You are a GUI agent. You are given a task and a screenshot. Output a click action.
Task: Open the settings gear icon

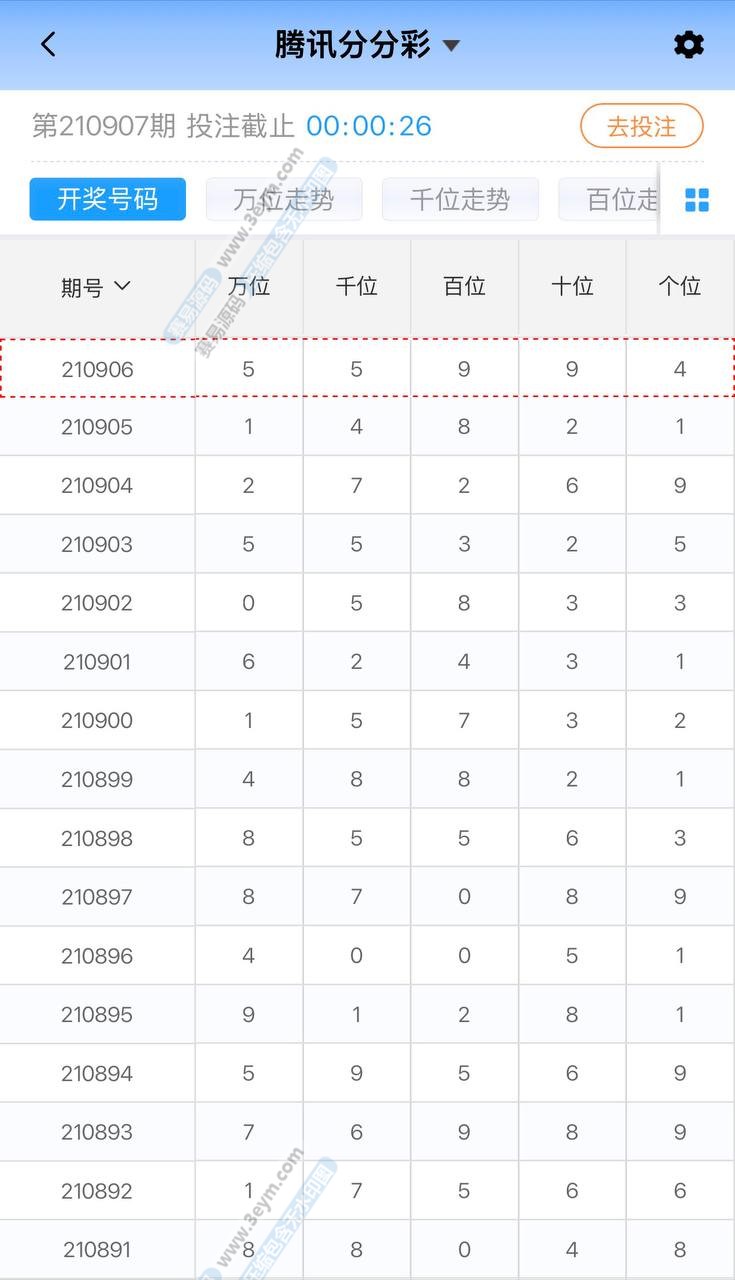[689, 45]
